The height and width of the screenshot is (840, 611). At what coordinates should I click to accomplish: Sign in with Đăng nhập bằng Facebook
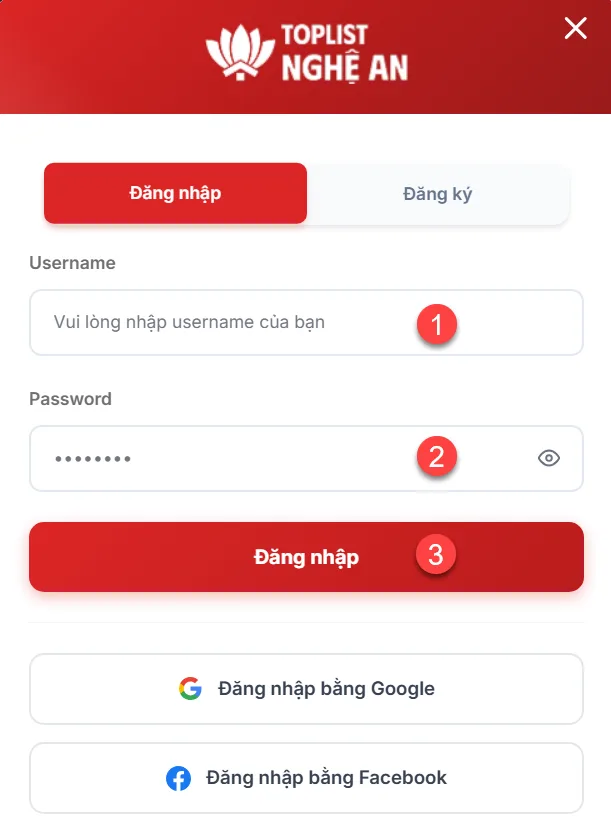[306, 778]
